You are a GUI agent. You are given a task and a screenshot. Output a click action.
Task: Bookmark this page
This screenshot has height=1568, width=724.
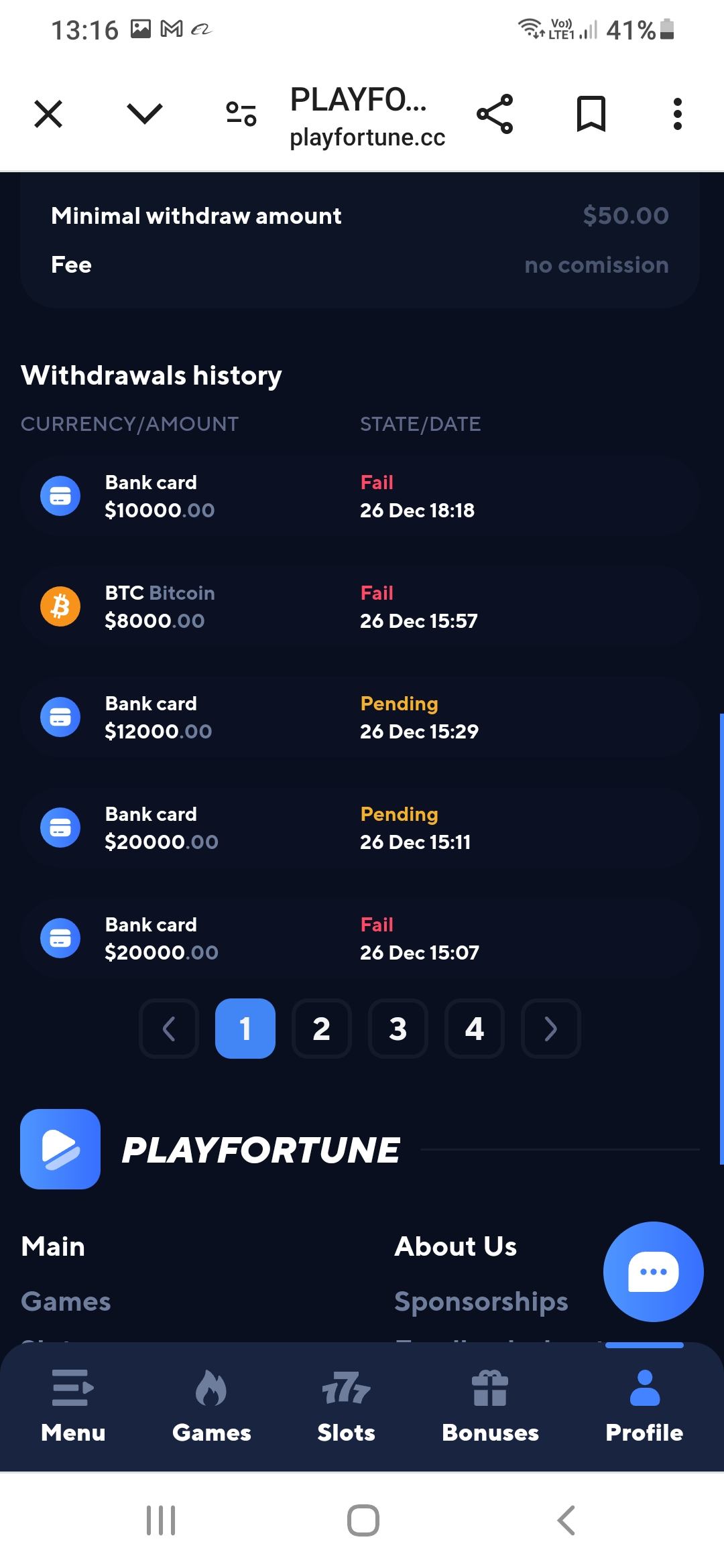click(591, 114)
